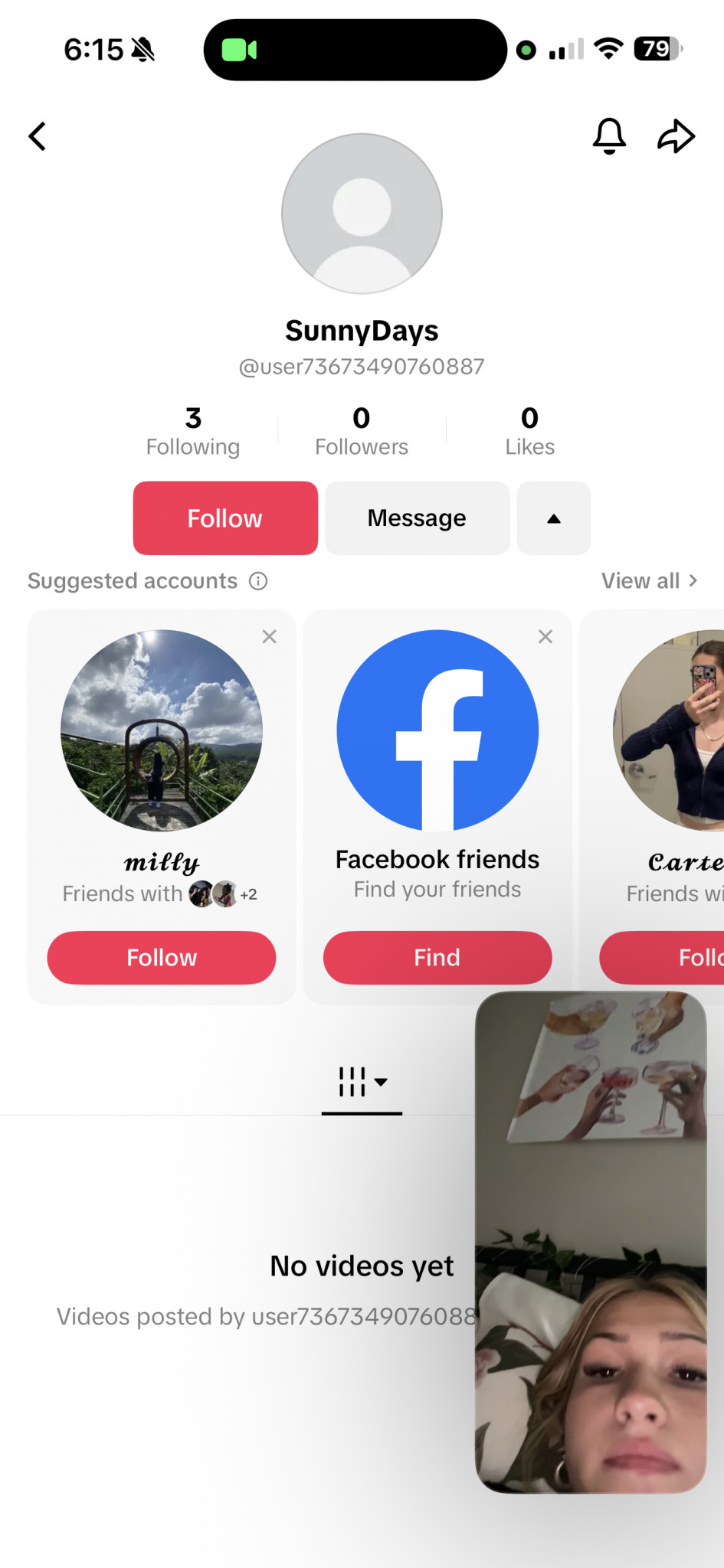Open View all suggested accounts
This screenshot has height=1568, width=724.
(x=648, y=581)
